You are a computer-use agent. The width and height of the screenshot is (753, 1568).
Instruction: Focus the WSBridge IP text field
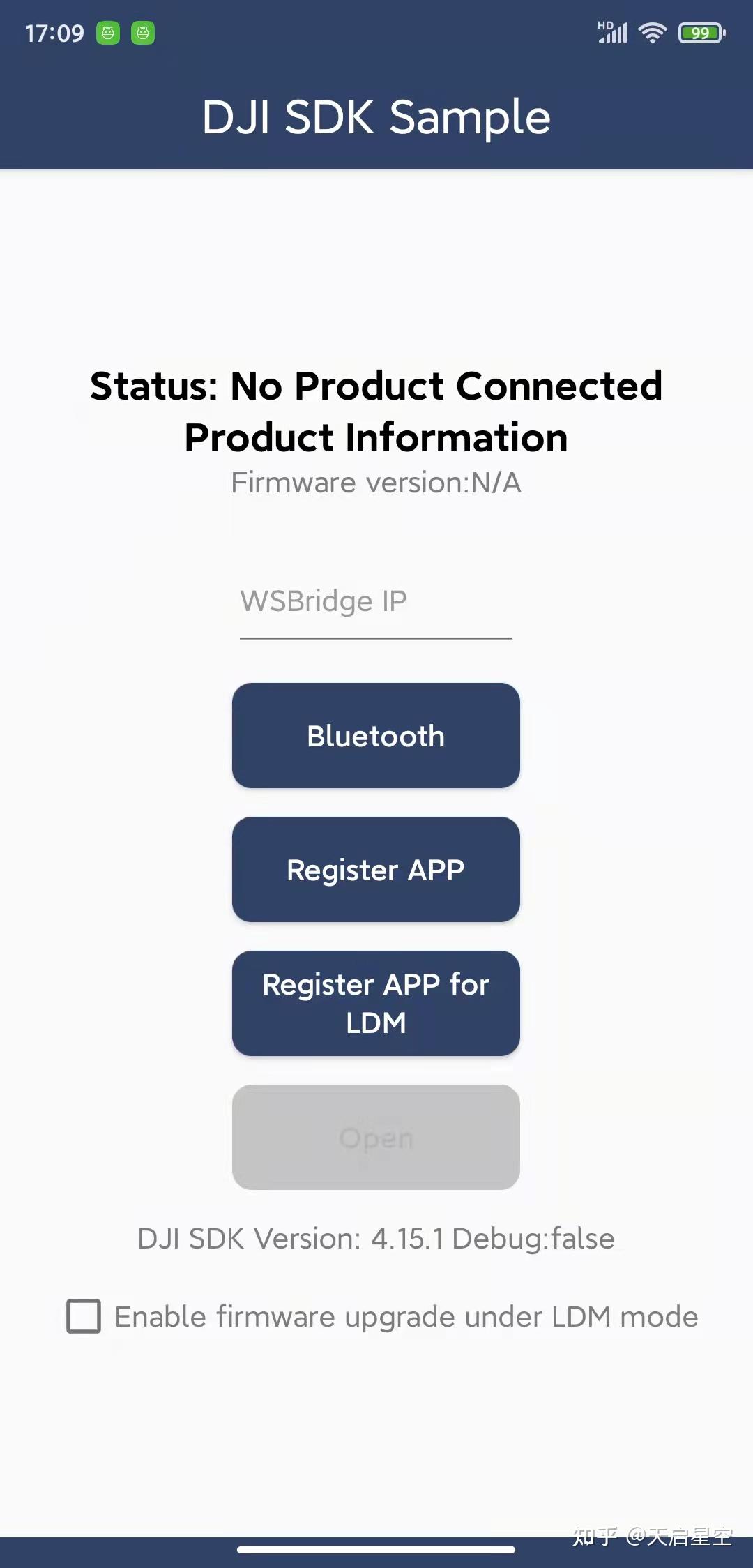tap(376, 603)
